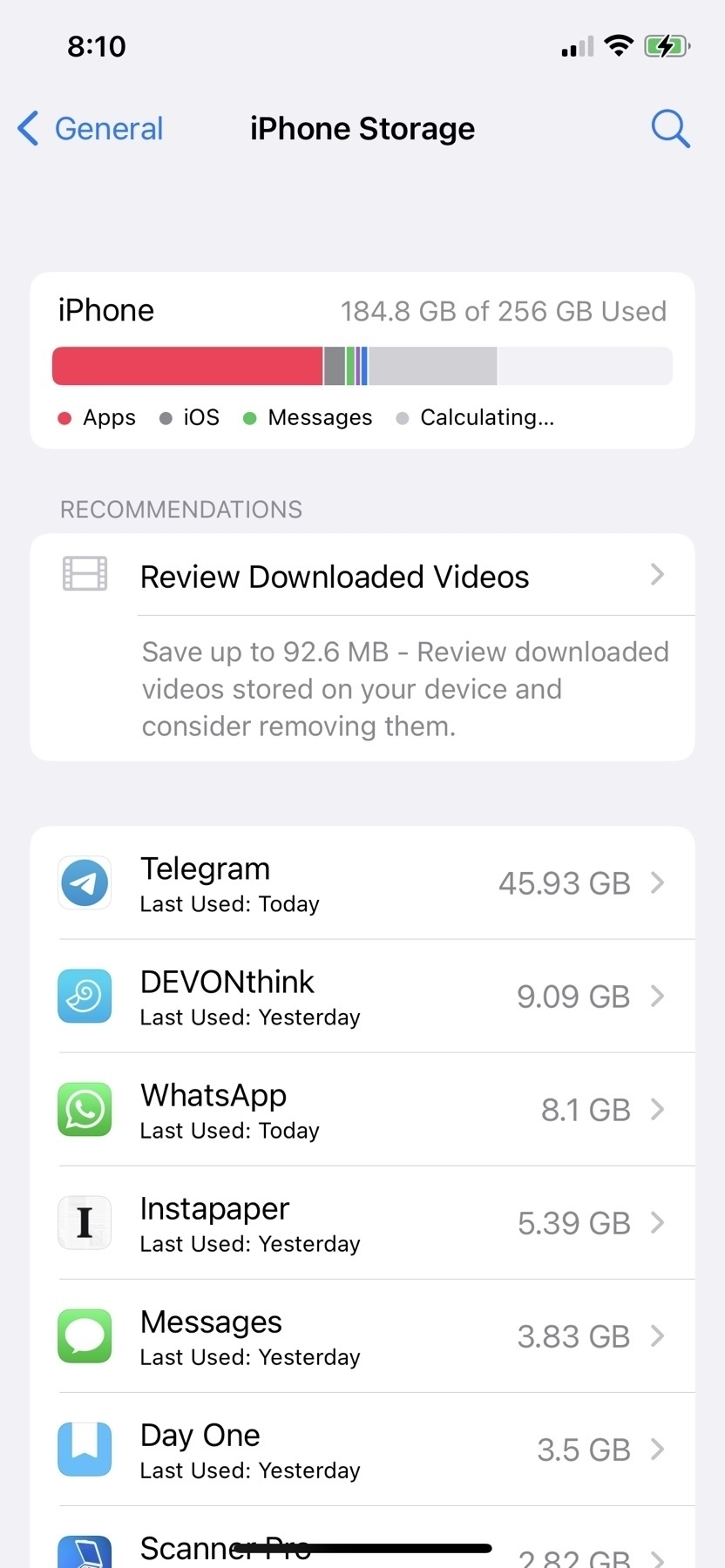Image resolution: width=725 pixels, height=1568 pixels.
Task: Open the Day One entry
Action: pos(362,1450)
